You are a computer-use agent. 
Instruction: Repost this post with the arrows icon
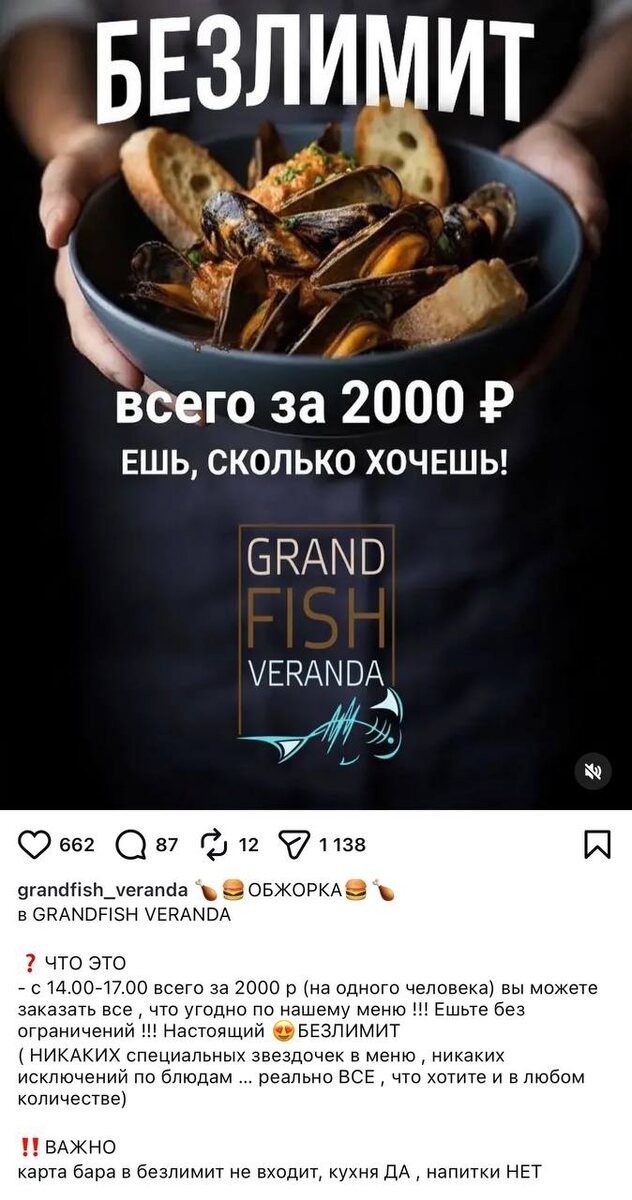point(215,845)
